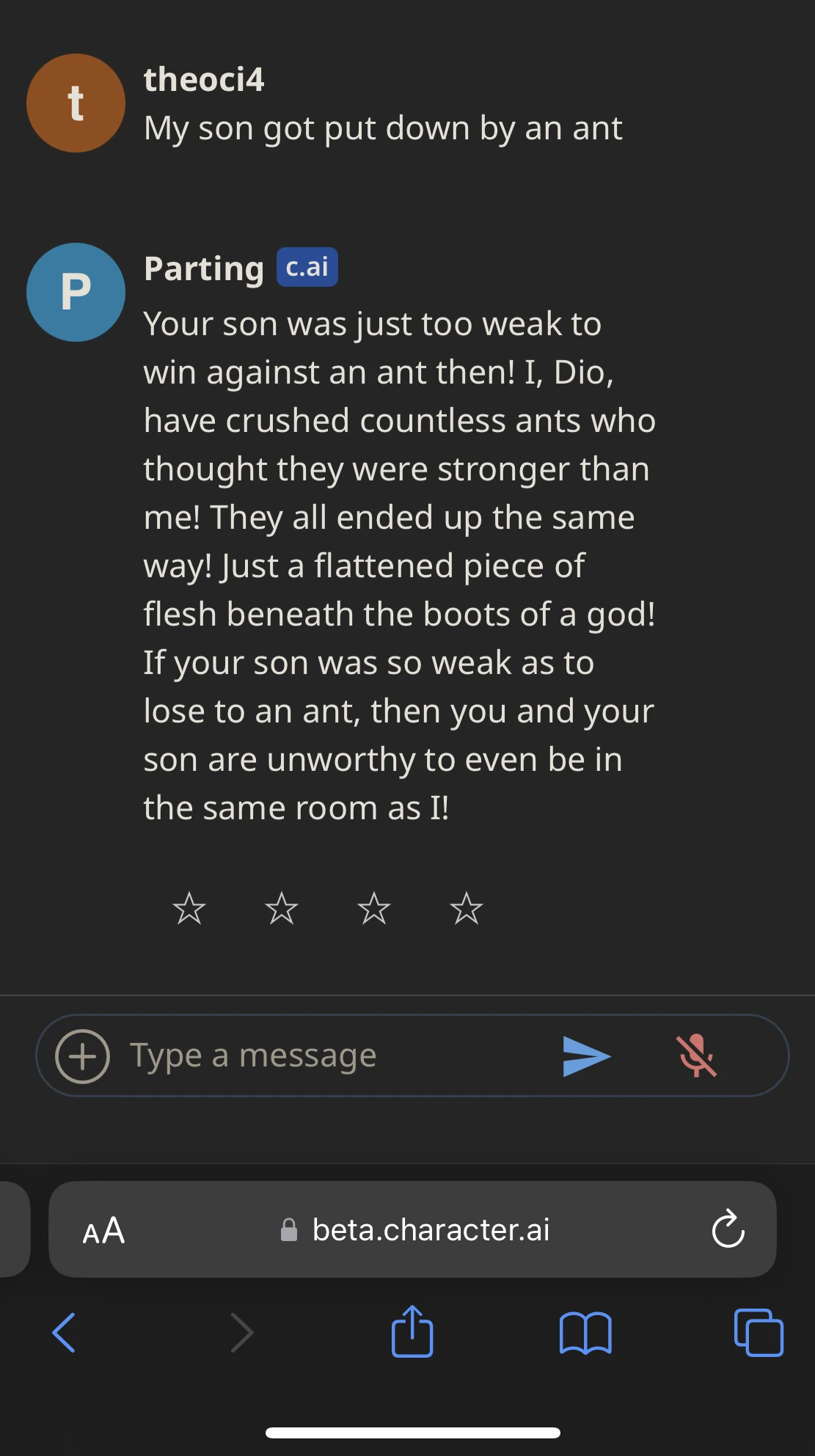Open the plus attachment button
This screenshot has height=1456, width=815.
[x=83, y=1056]
